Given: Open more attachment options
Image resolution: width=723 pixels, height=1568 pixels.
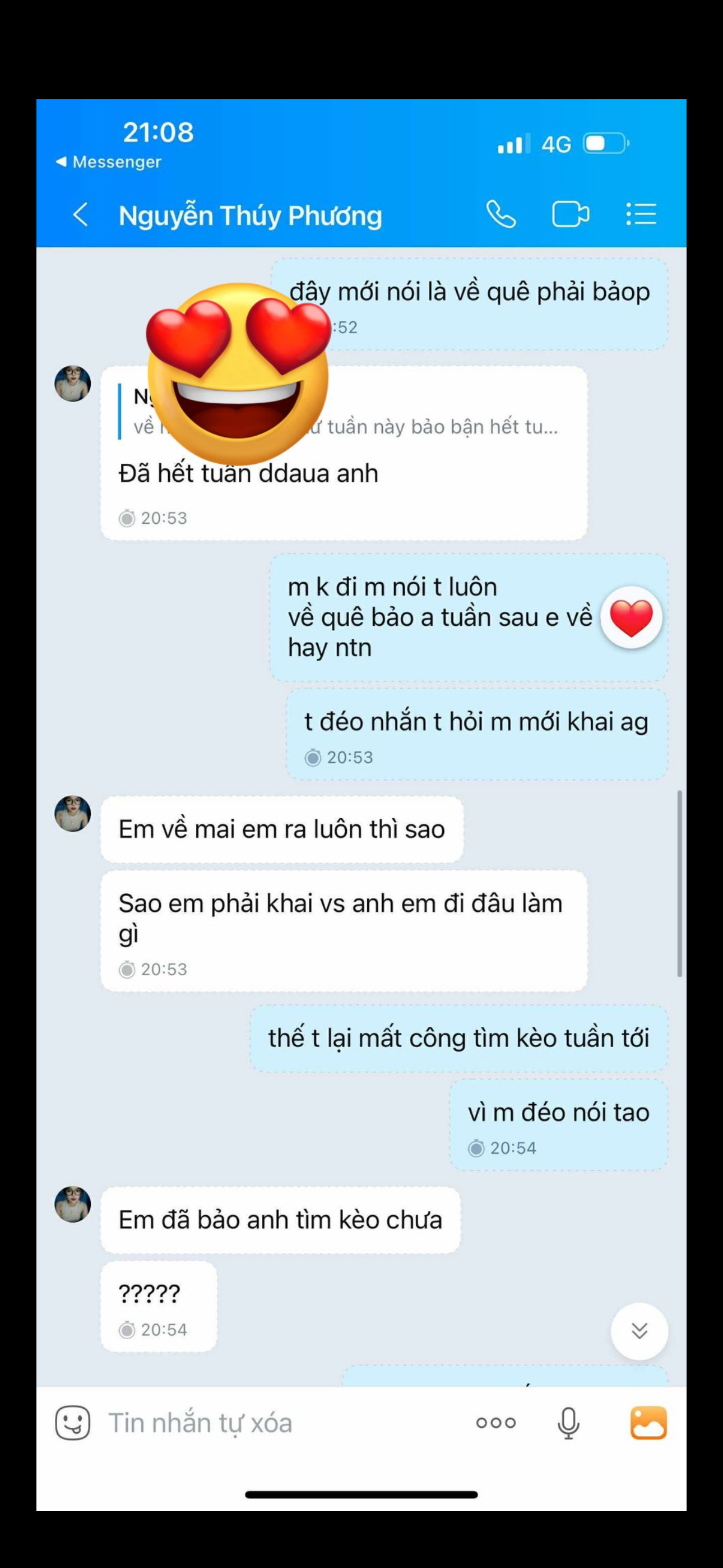Looking at the screenshot, I should [x=496, y=1423].
